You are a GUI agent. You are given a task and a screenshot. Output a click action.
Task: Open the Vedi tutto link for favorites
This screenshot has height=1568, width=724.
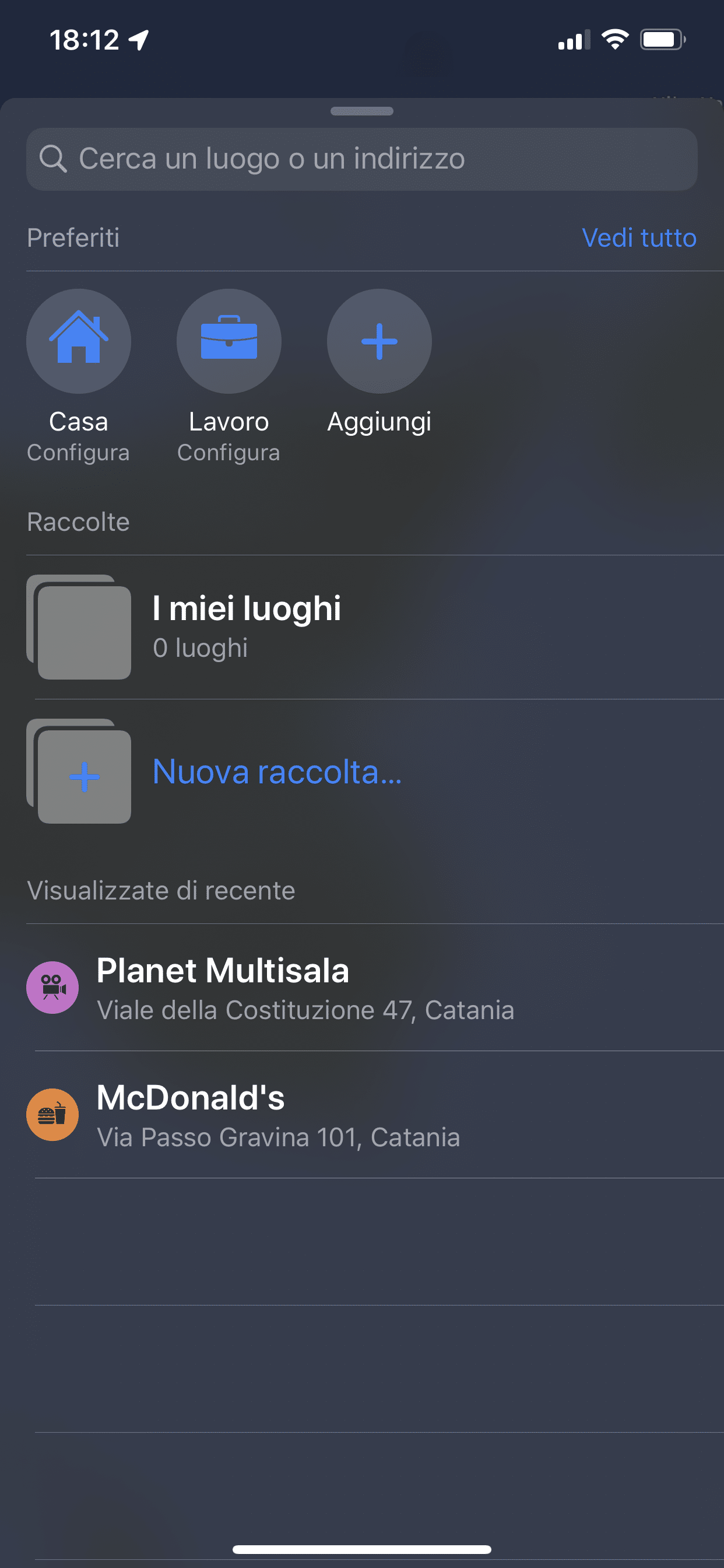[x=639, y=237]
